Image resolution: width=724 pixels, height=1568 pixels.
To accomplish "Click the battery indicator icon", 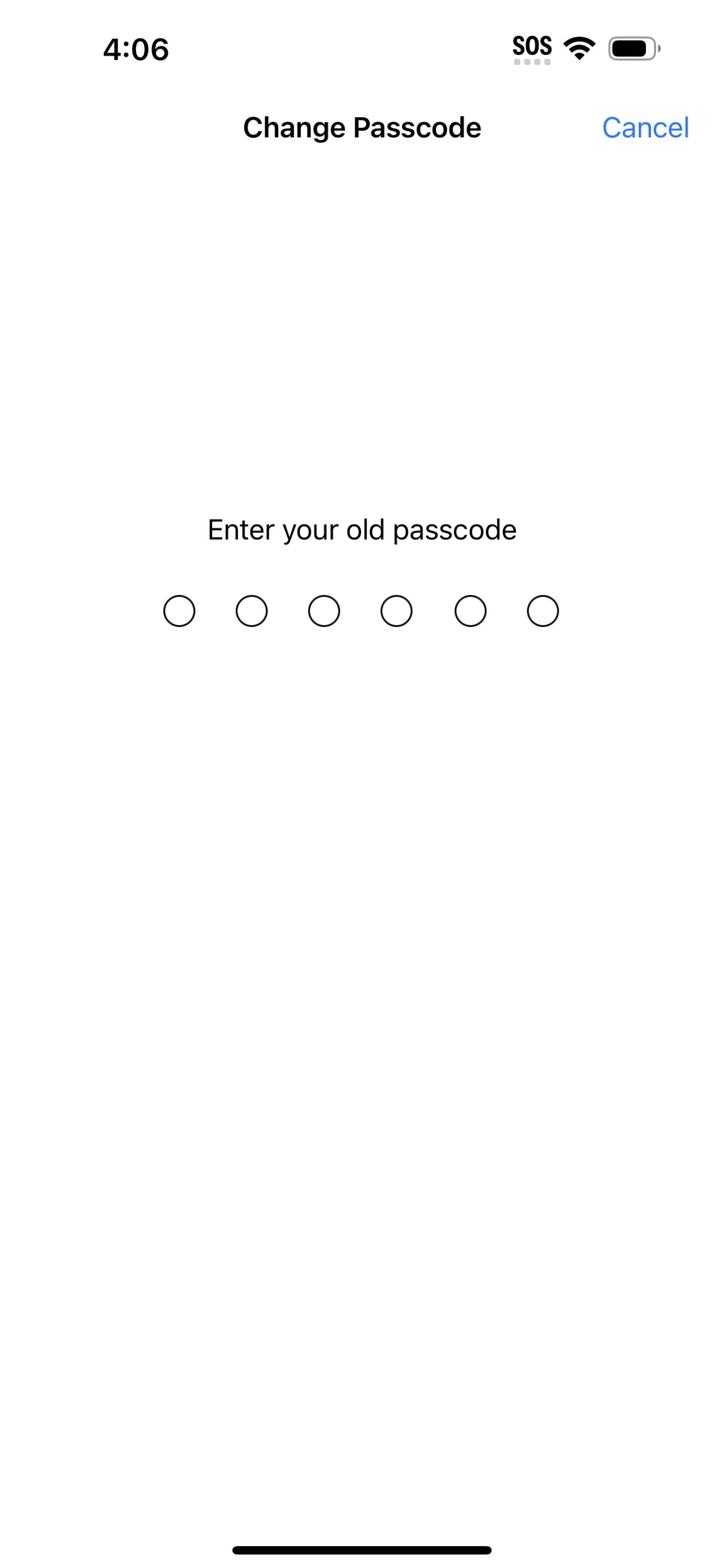I will (x=632, y=49).
